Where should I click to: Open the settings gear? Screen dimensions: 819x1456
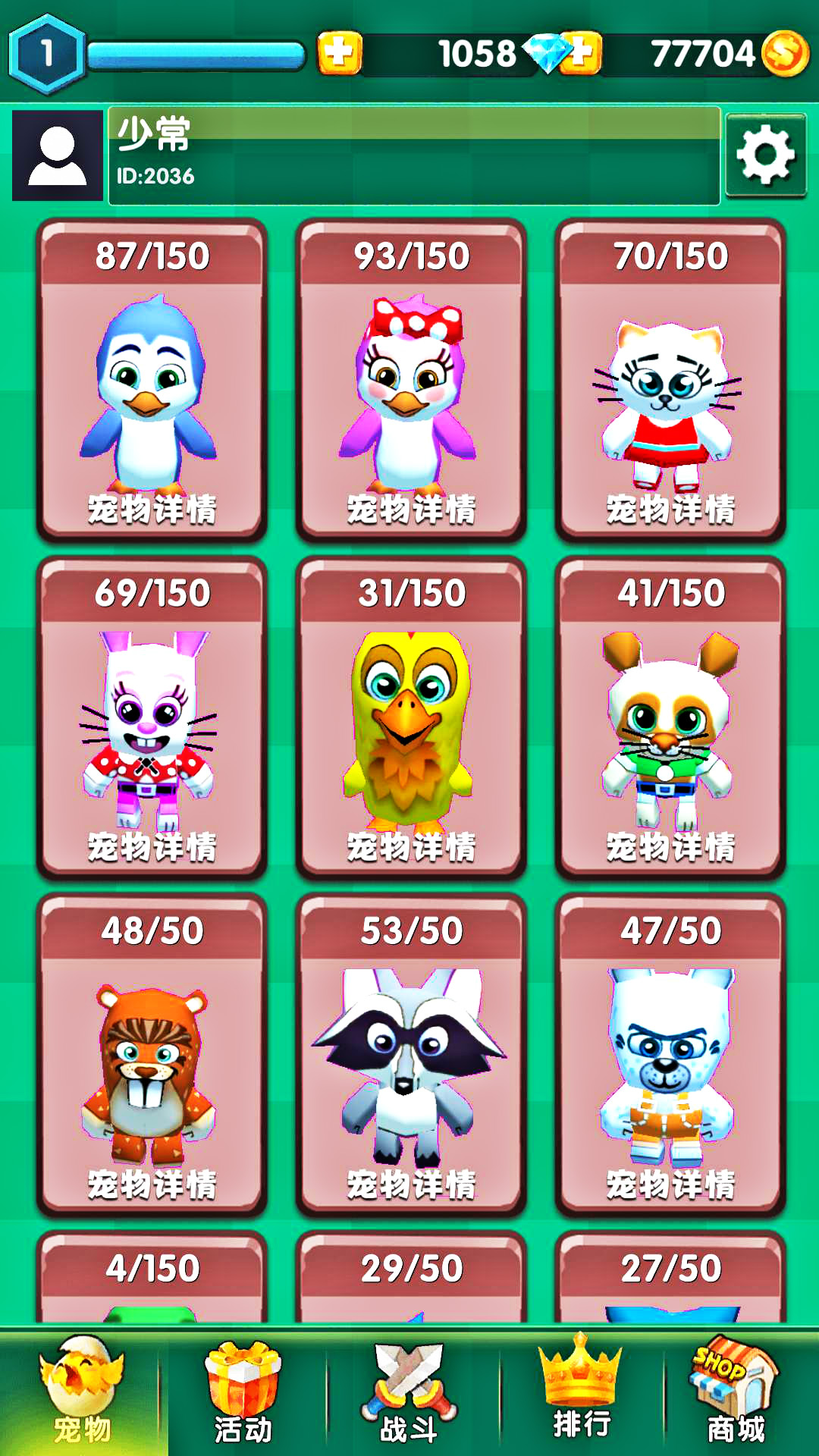768,155
